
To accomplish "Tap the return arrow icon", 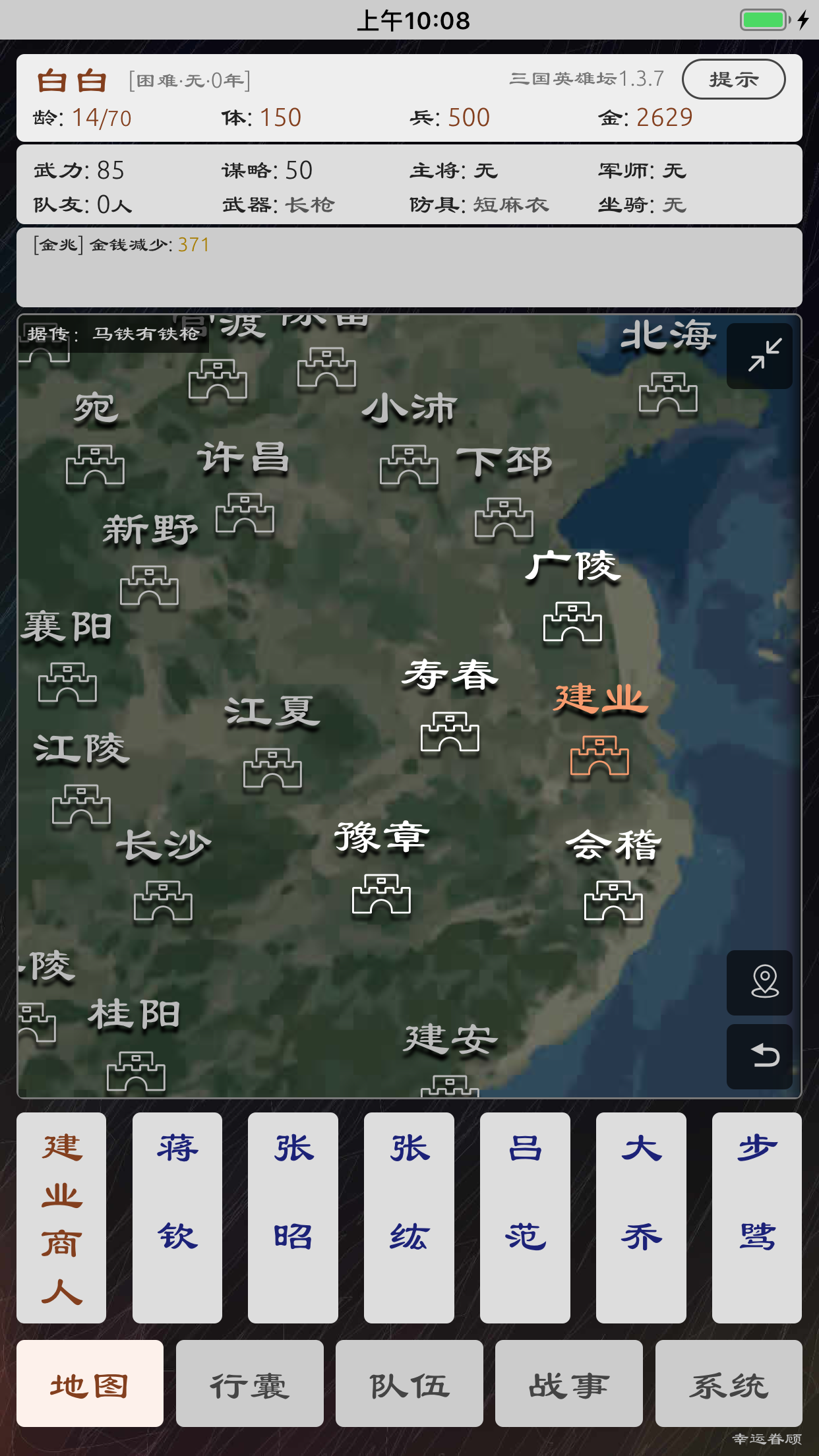I will (x=760, y=1056).
